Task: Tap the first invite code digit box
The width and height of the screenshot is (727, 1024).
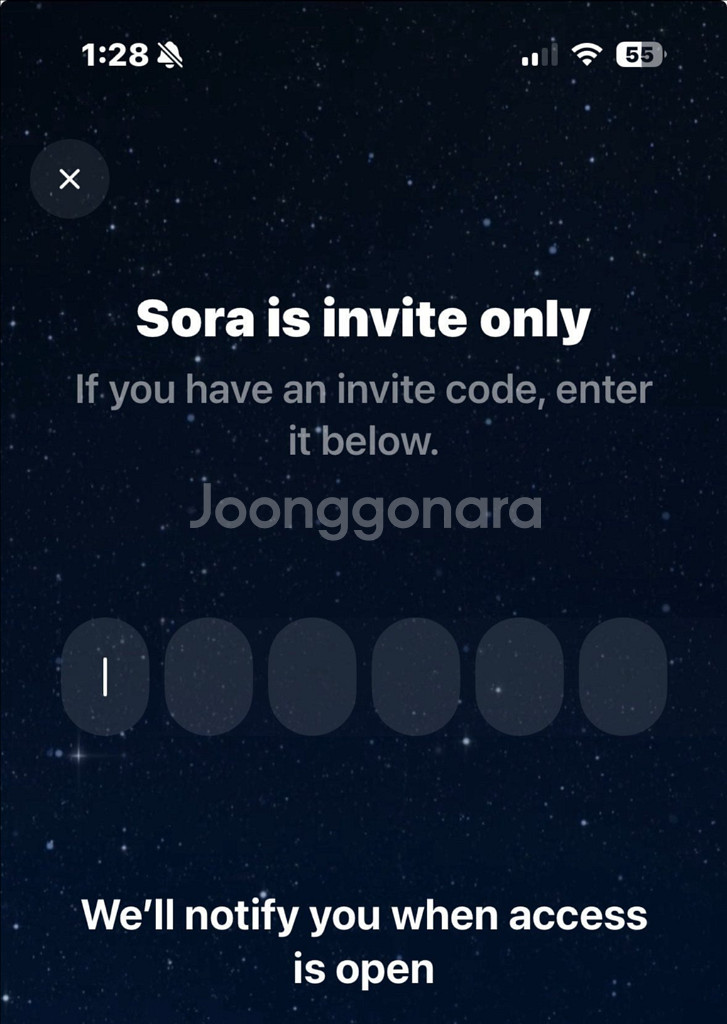Action: coord(105,677)
